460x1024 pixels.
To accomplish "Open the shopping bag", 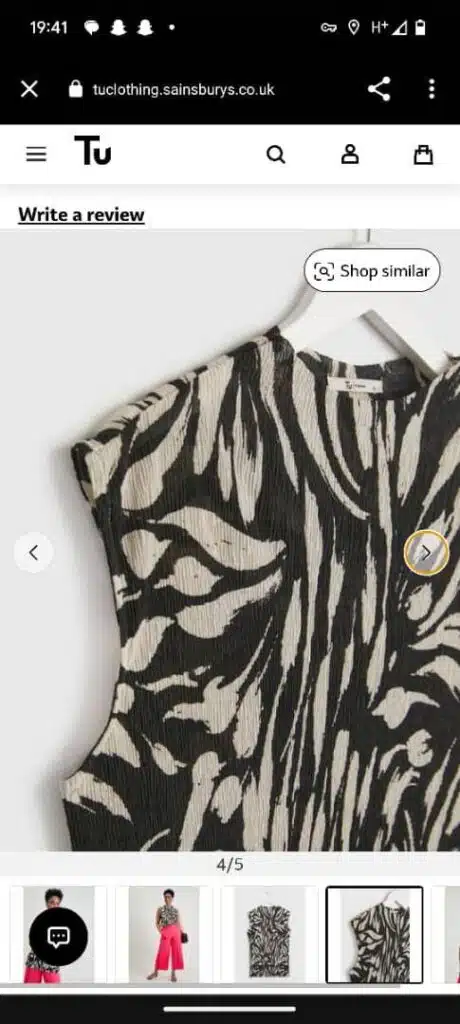I will pos(423,154).
